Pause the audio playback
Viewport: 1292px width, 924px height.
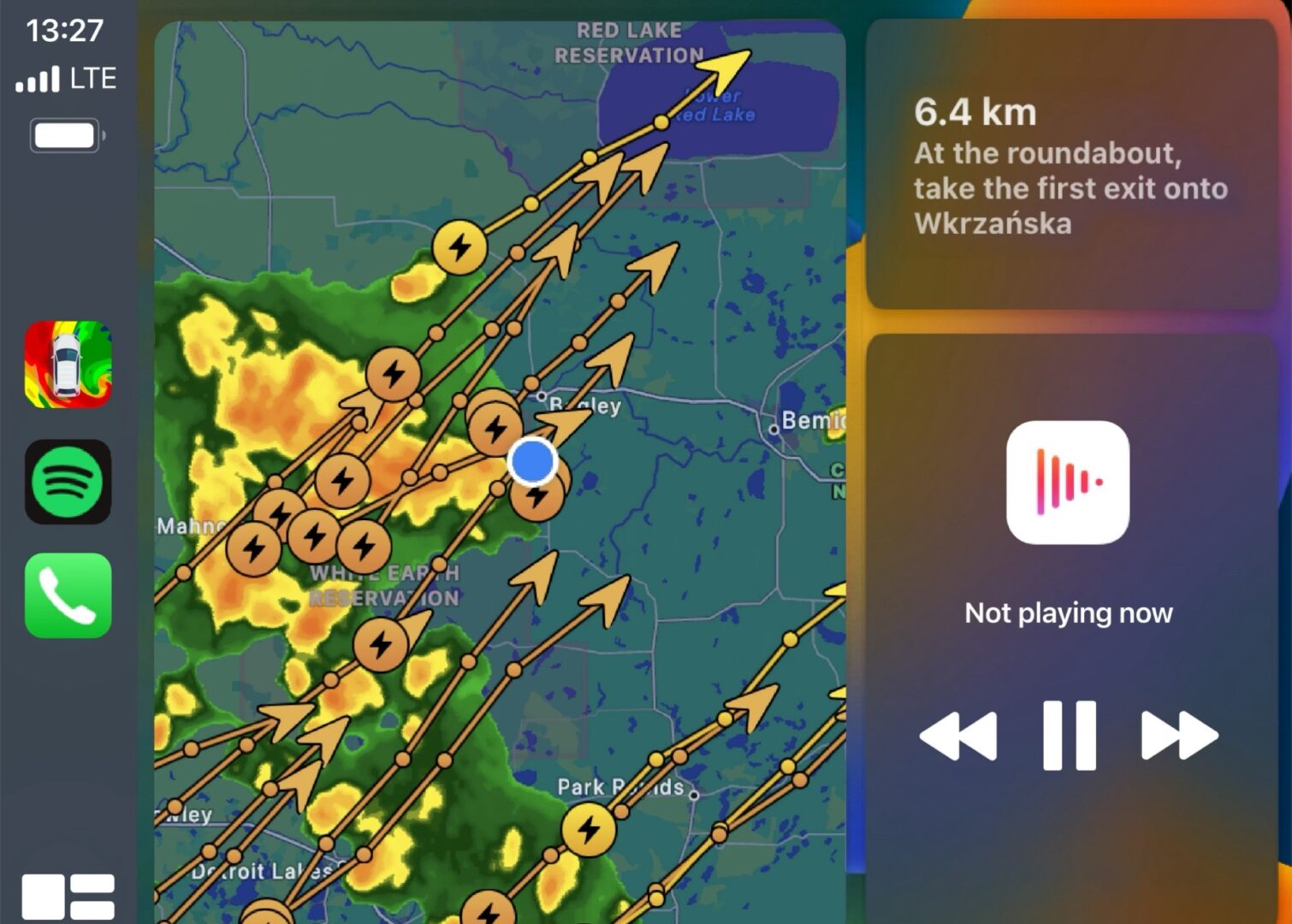[x=1069, y=736]
